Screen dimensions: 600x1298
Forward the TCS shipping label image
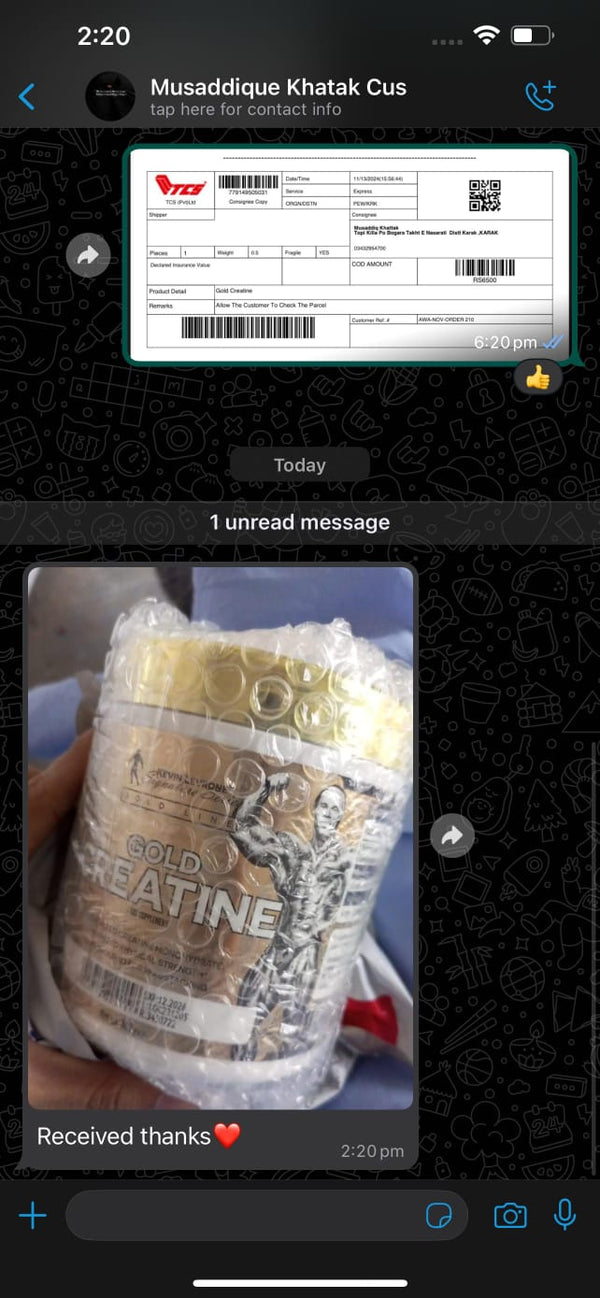pyautogui.click(x=88, y=257)
